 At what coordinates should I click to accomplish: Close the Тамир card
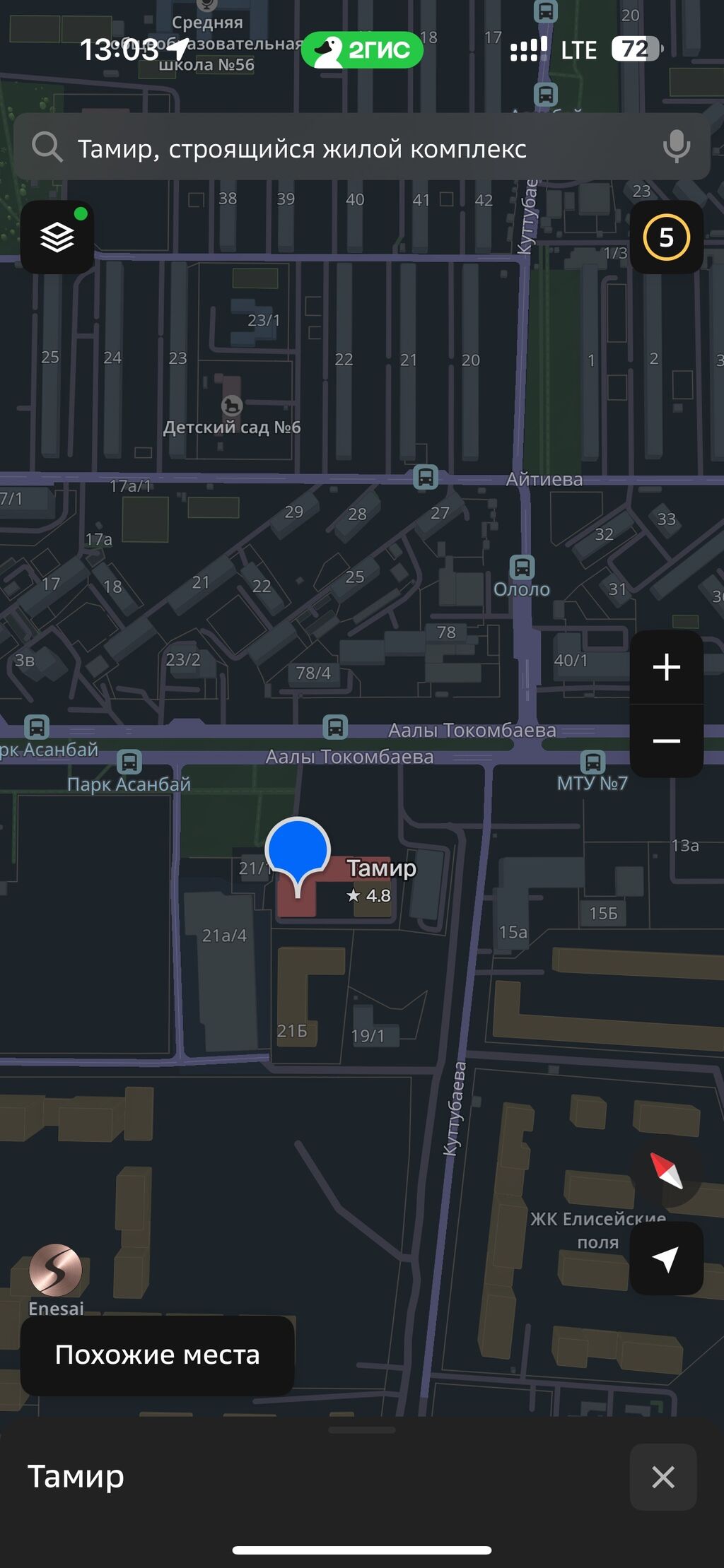(663, 1477)
